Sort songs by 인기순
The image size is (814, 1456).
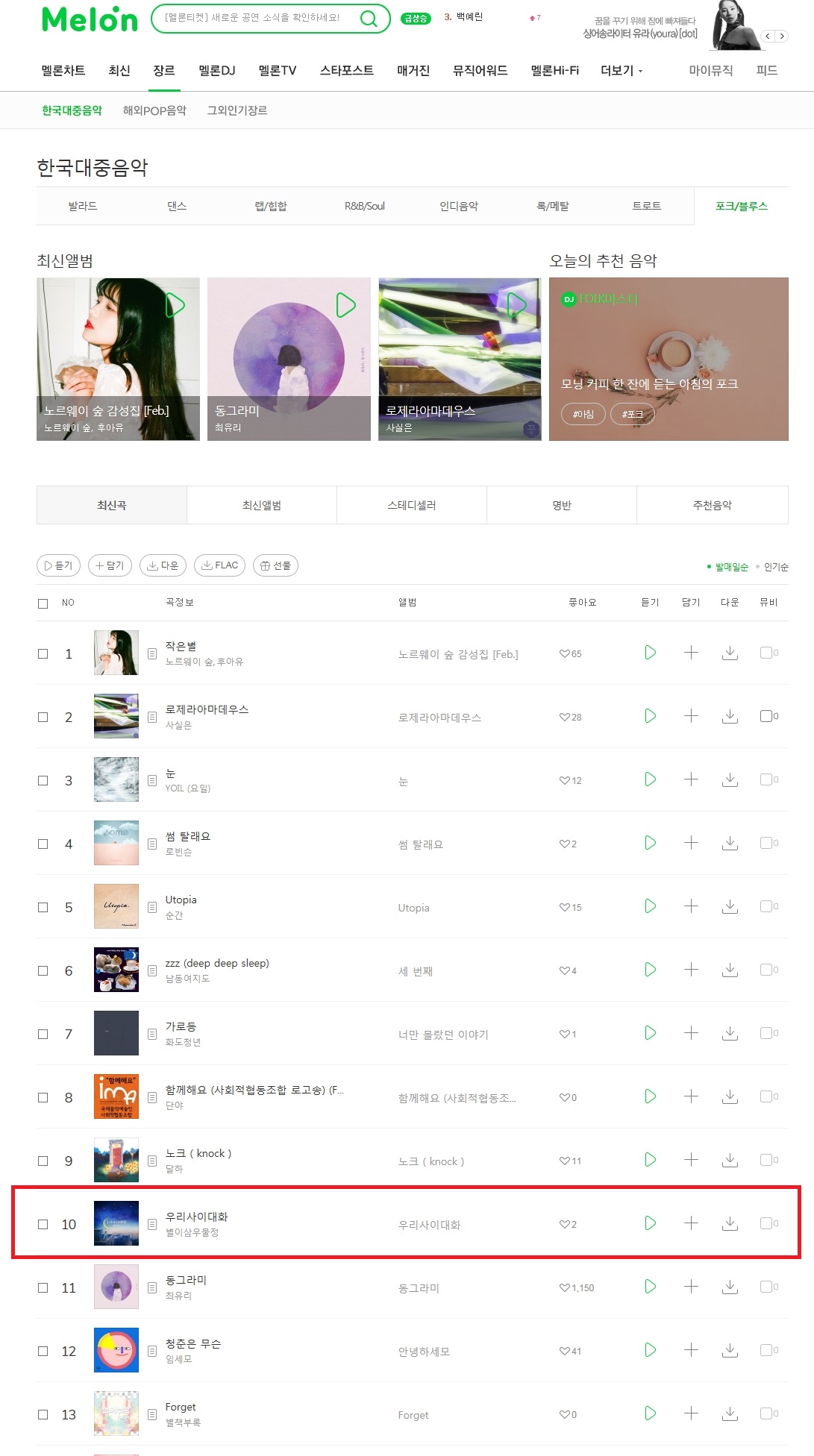[x=776, y=567]
